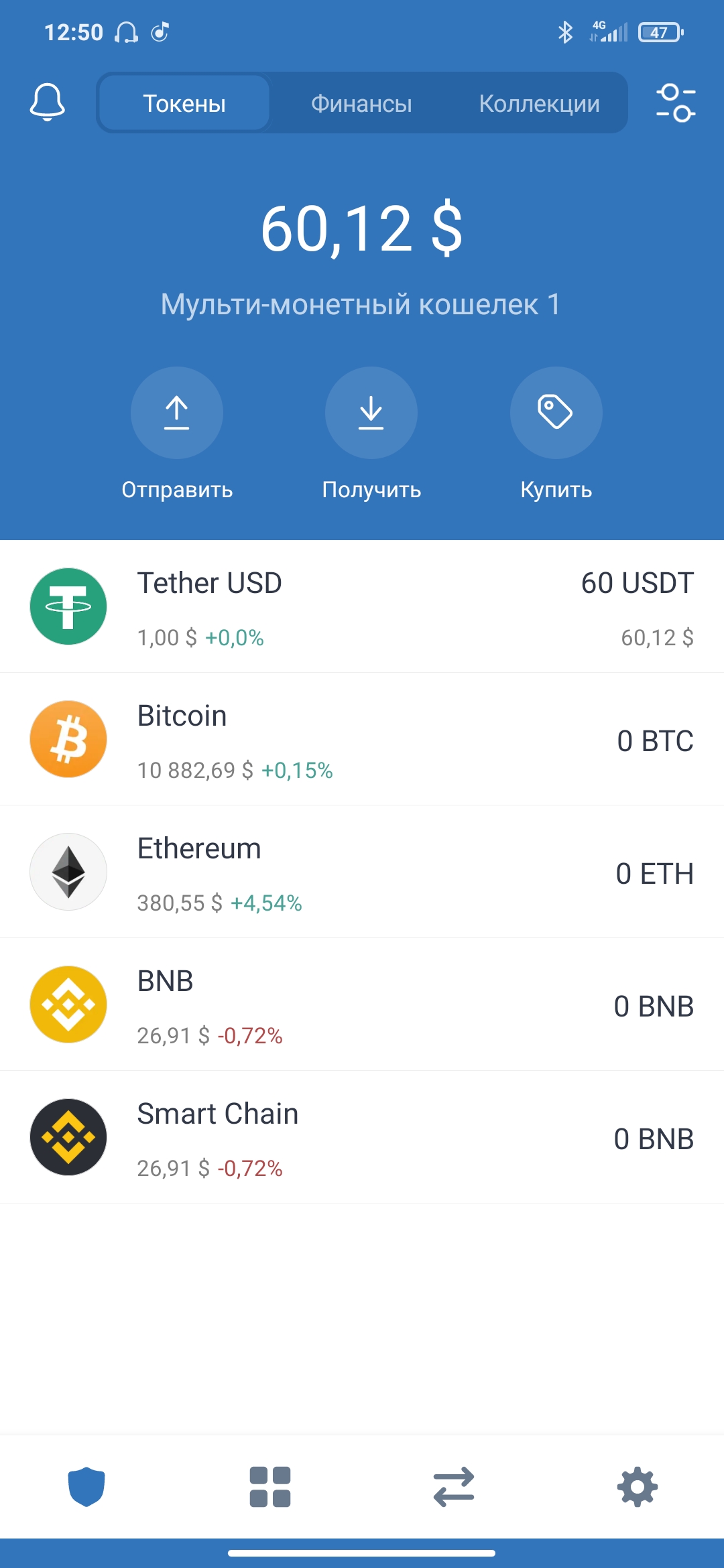Screen dimensions: 724x1568
Task: Tap the Отправить send button
Action: coord(176,413)
